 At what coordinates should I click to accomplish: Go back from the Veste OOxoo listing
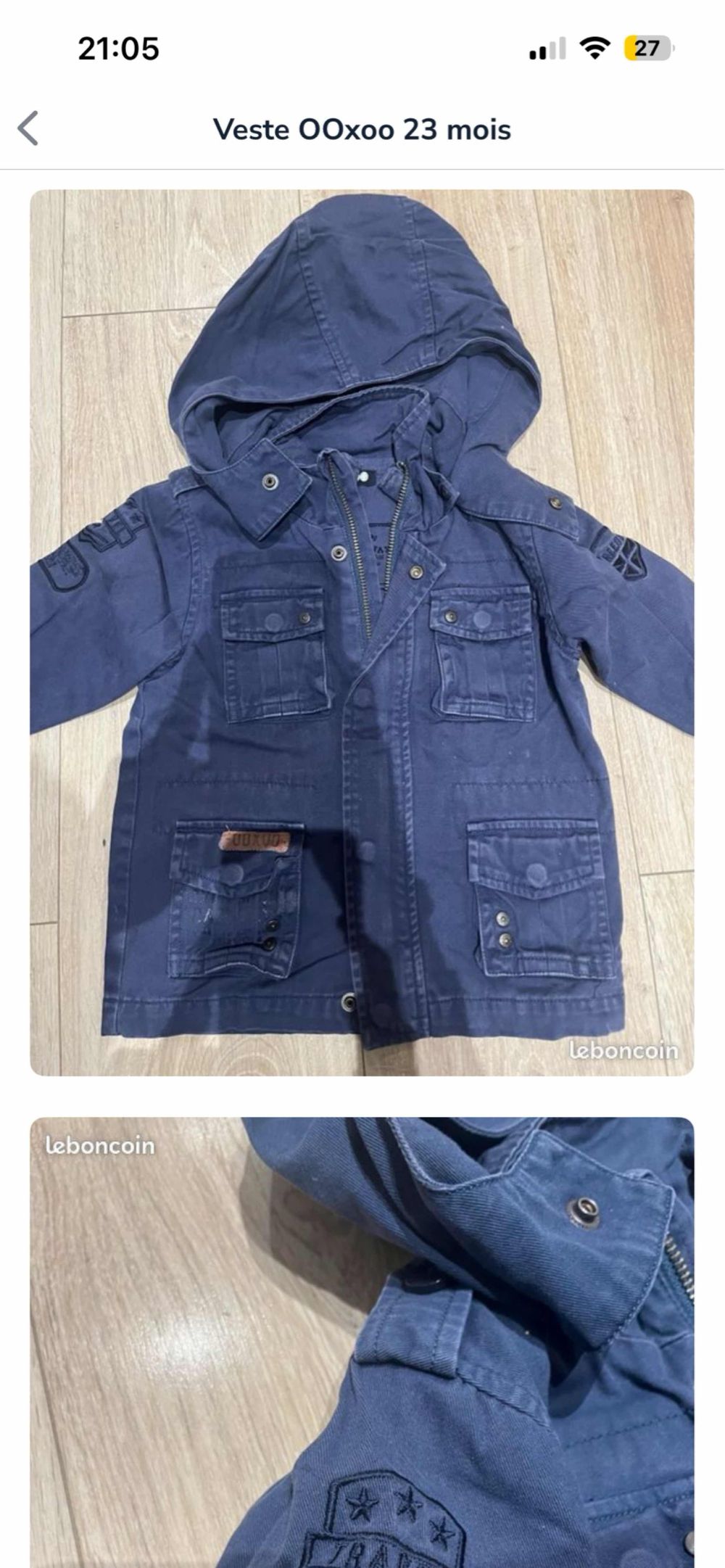point(28,129)
